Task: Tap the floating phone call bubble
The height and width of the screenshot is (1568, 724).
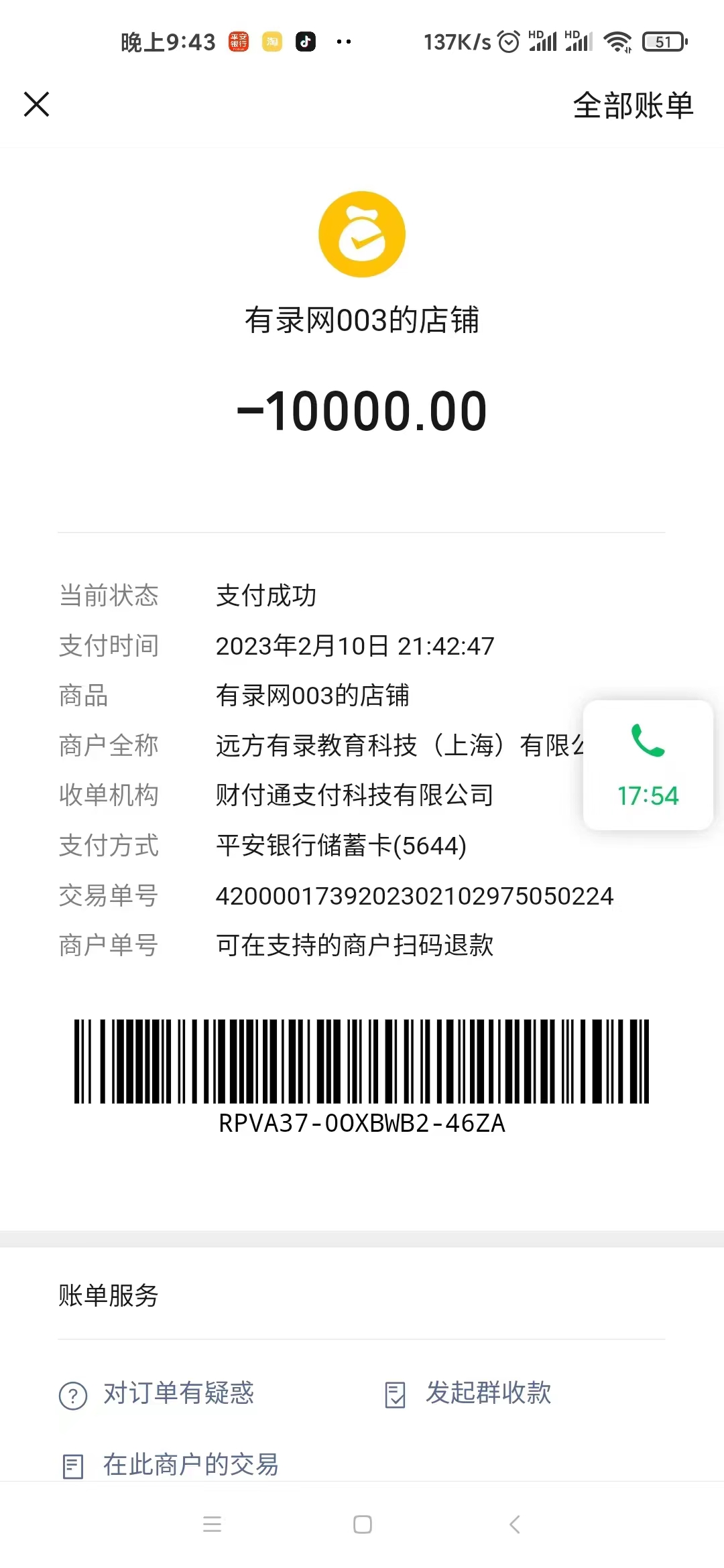Action: click(x=648, y=765)
